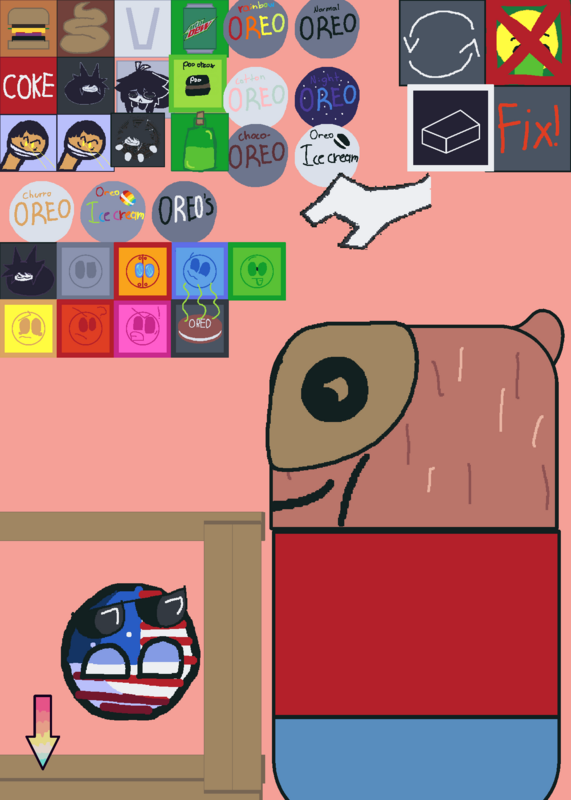The width and height of the screenshot is (571, 800).
Task: Tap the white block outline button
Action: [x=451, y=128]
